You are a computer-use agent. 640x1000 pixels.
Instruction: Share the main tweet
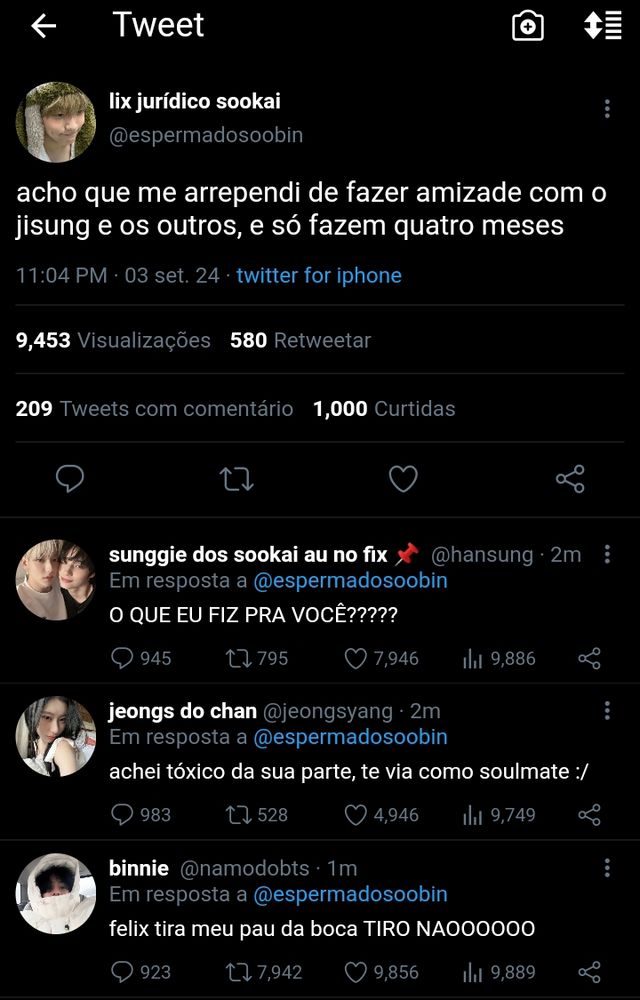[570, 479]
